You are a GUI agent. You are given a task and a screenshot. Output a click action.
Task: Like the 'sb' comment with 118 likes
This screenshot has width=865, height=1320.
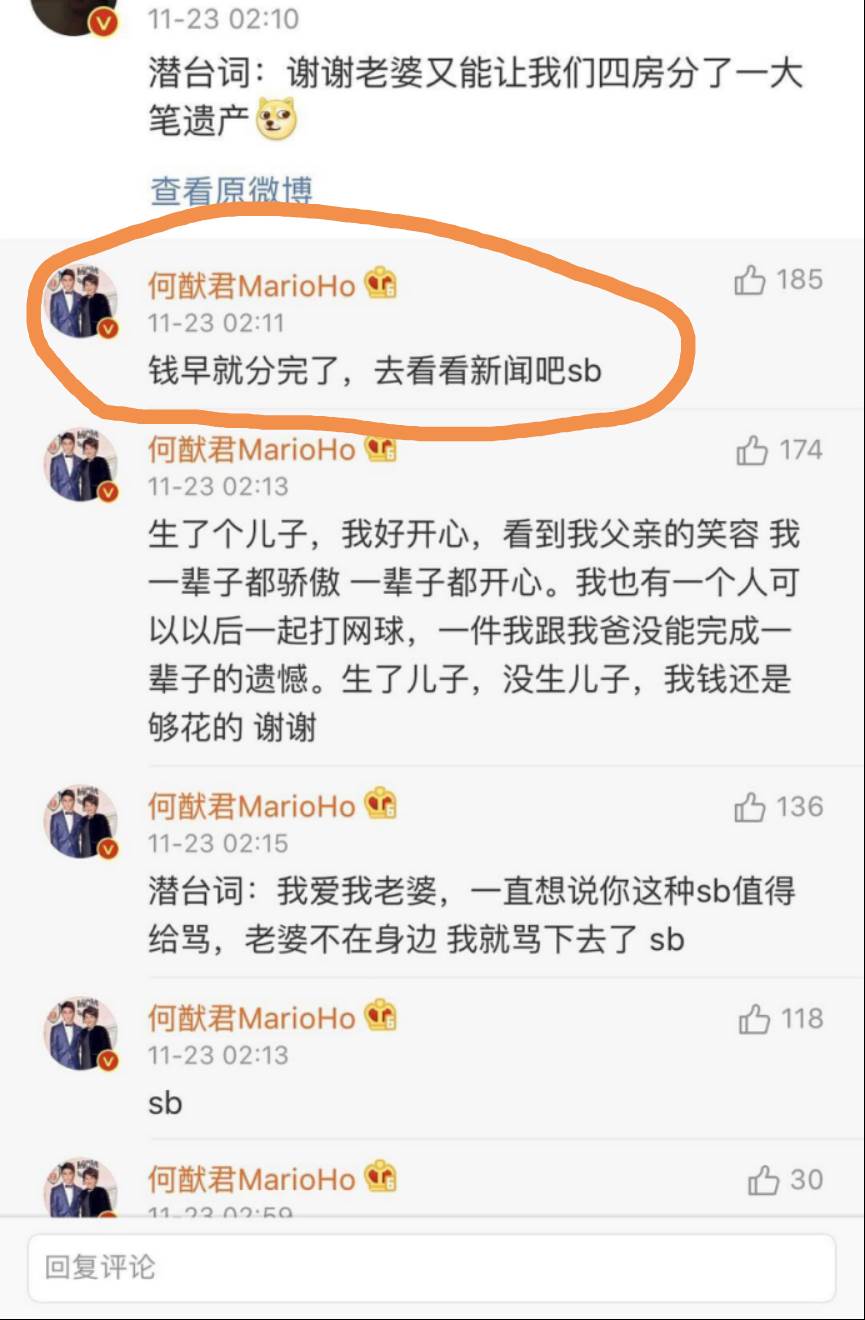pos(754,1020)
